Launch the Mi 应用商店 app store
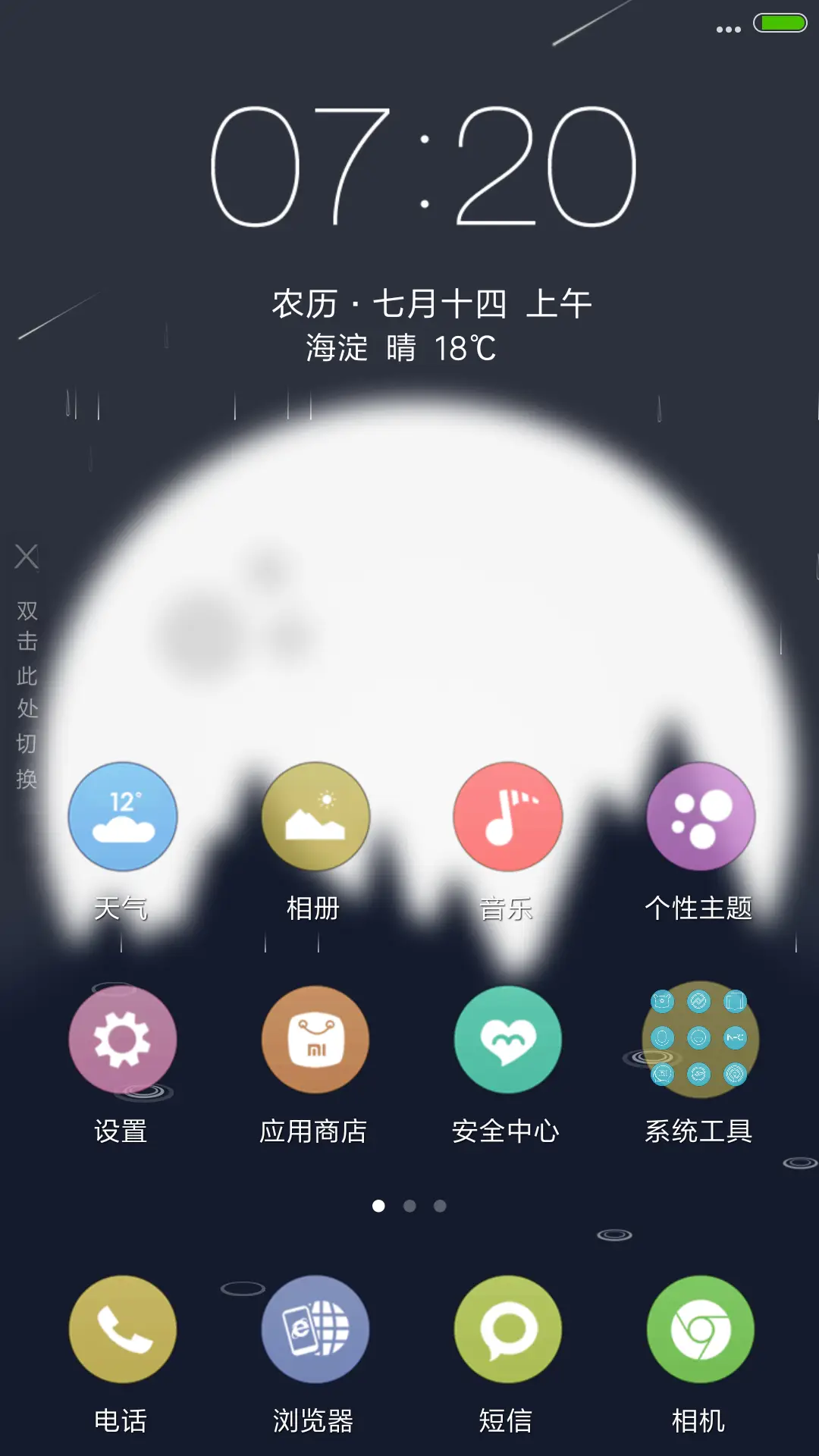 pyautogui.click(x=315, y=1040)
